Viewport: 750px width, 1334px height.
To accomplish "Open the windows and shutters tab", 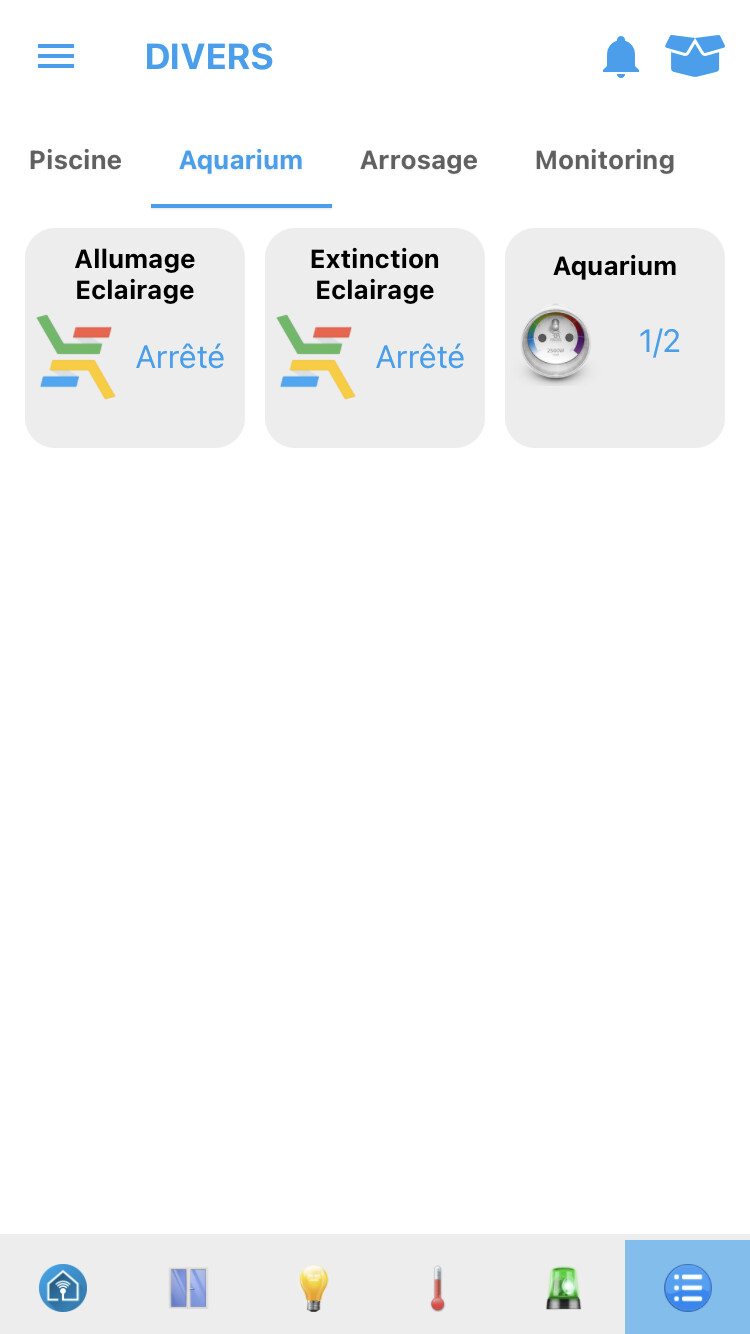I will [x=188, y=1288].
